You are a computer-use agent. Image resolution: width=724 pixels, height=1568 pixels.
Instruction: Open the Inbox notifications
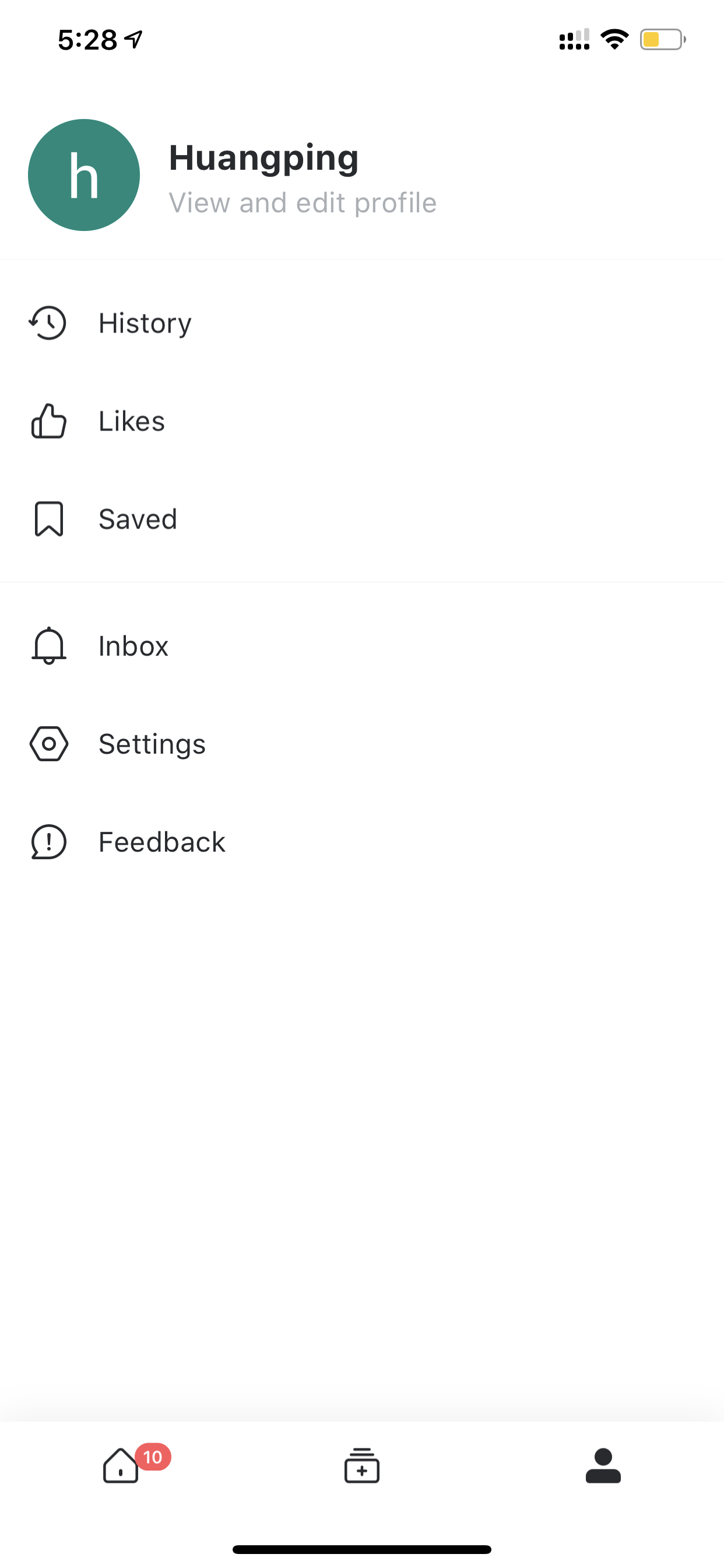tap(362, 646)
